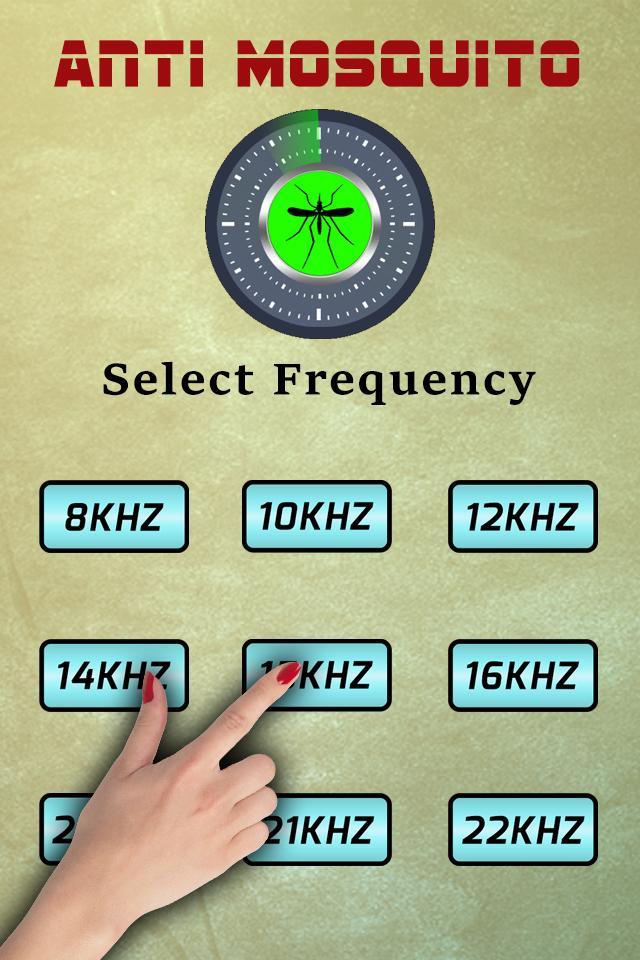Tap the 12KHZ frequency option

522,516
